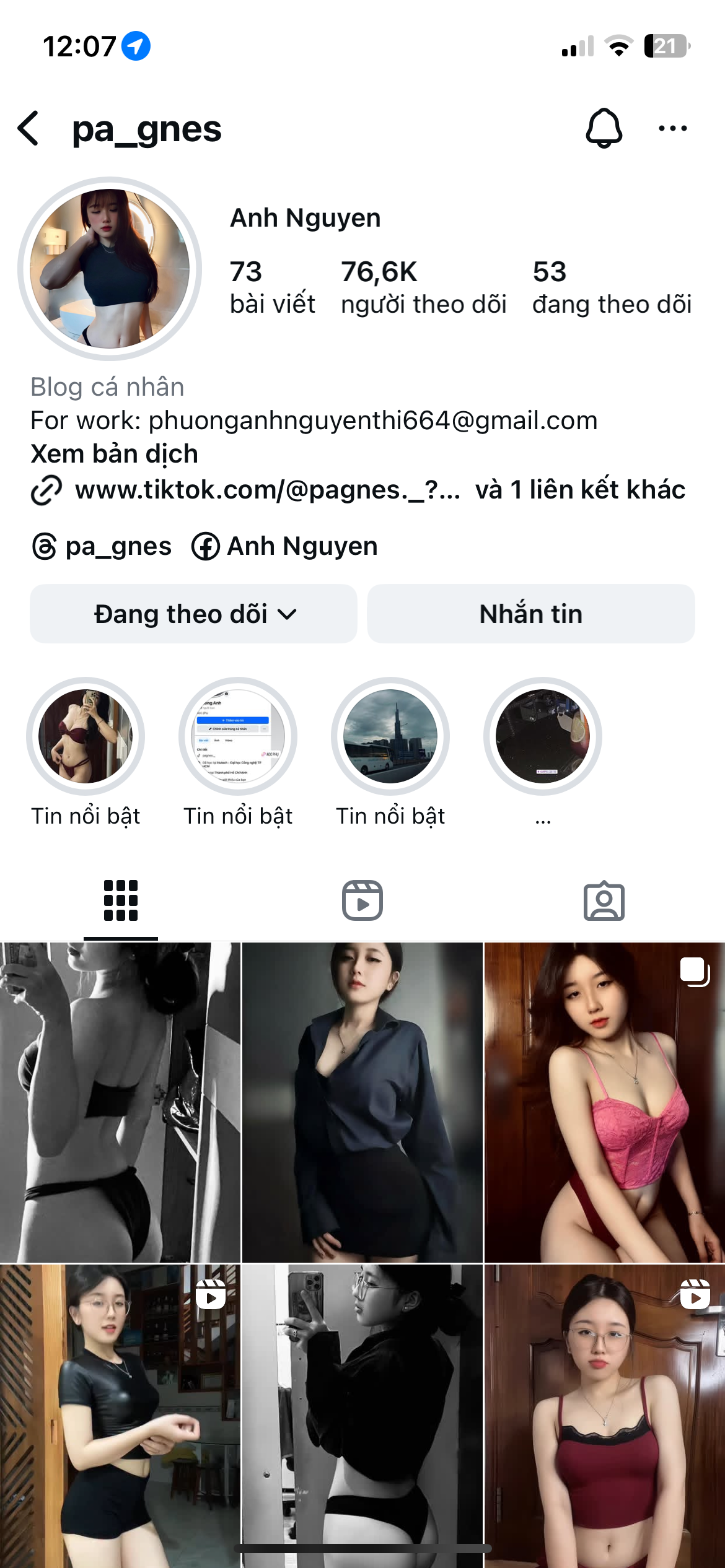The height and width of the screenshot is (1568, 725).
Task: Show the 53 đang theo dõi list
Action: tap(612, 287)
